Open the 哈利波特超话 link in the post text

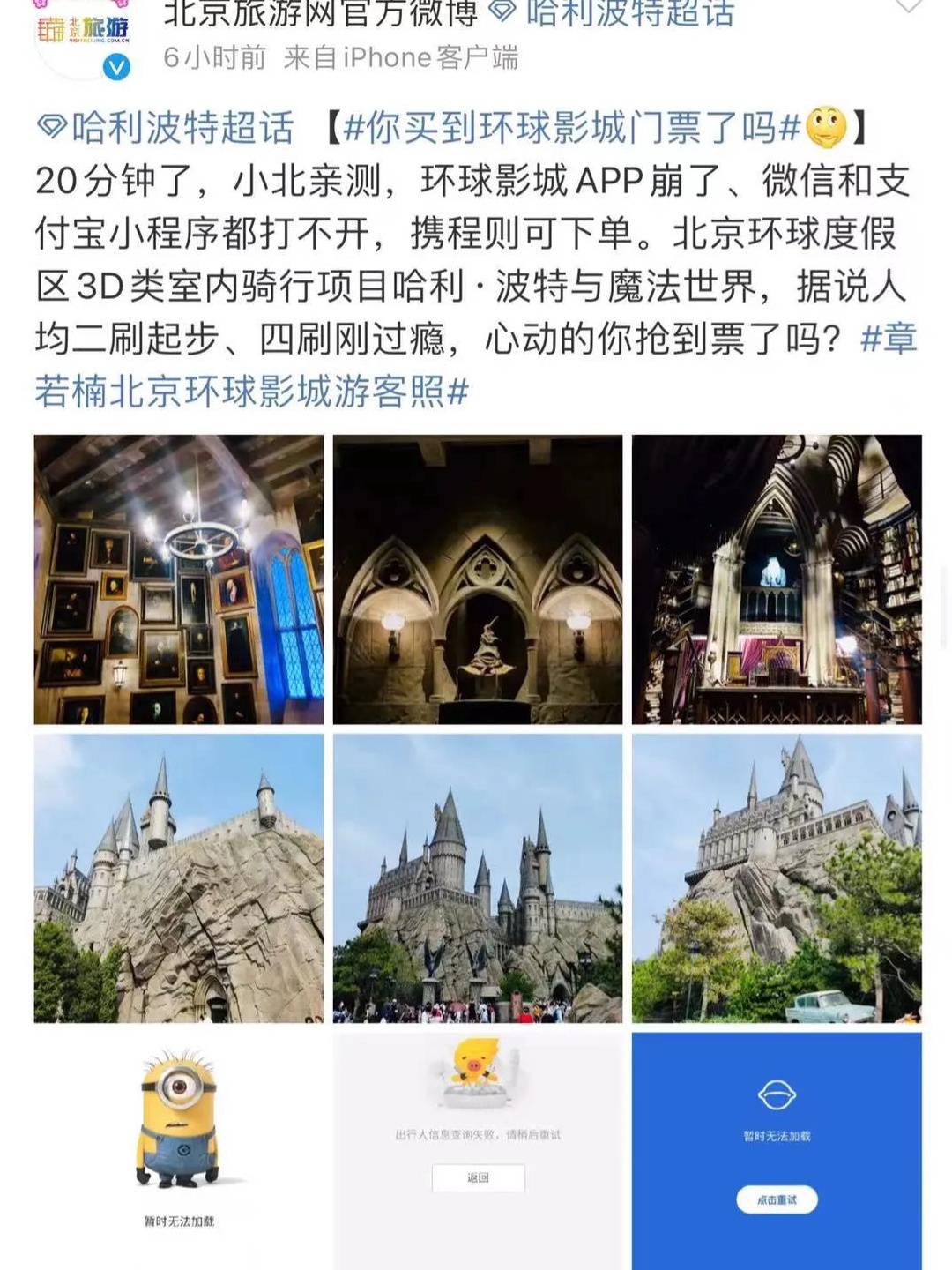coord(167,128)
